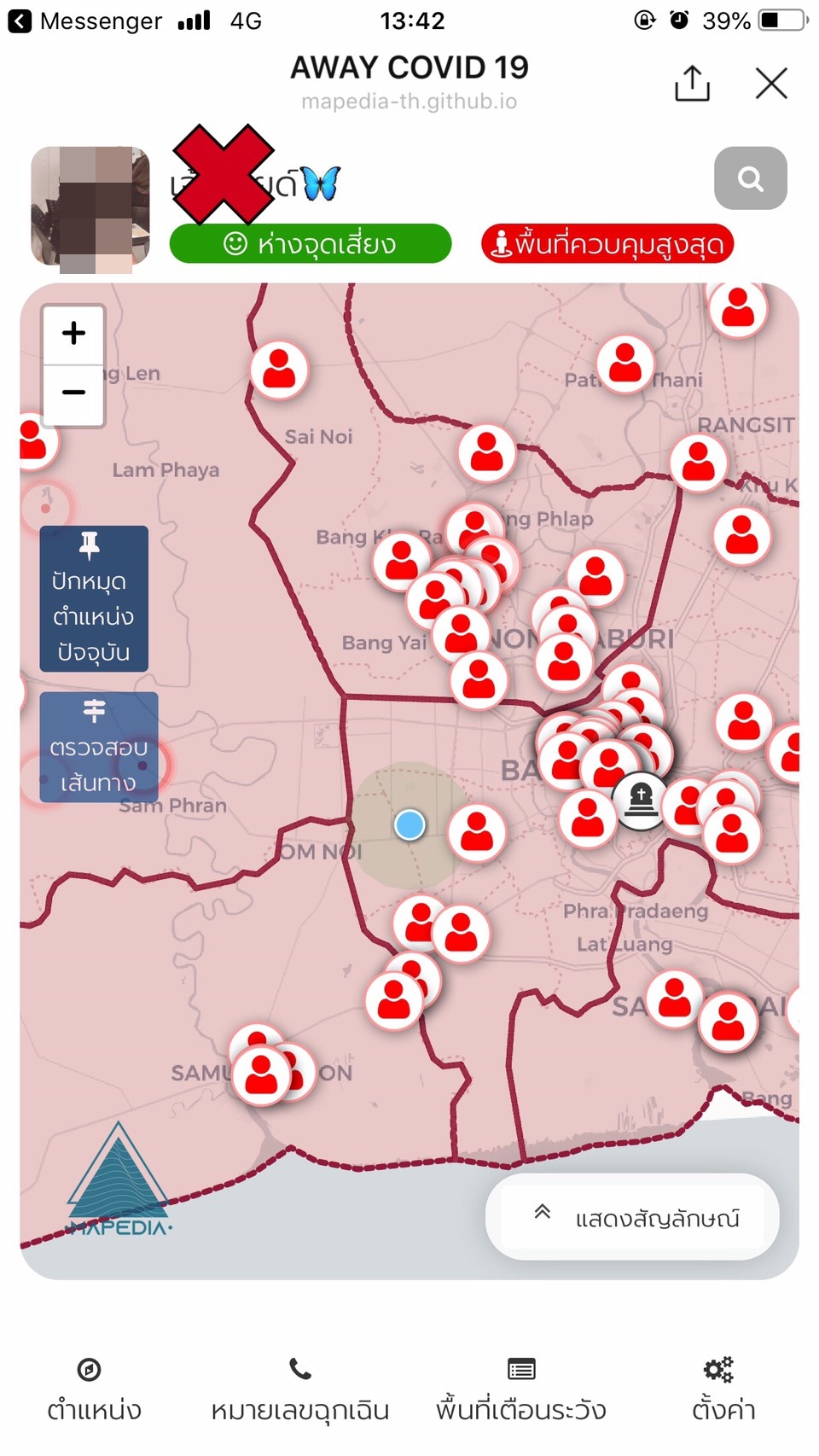Share the AWAY COVID 19 page
819x1456 pixels.
click(x=692, y=83)
